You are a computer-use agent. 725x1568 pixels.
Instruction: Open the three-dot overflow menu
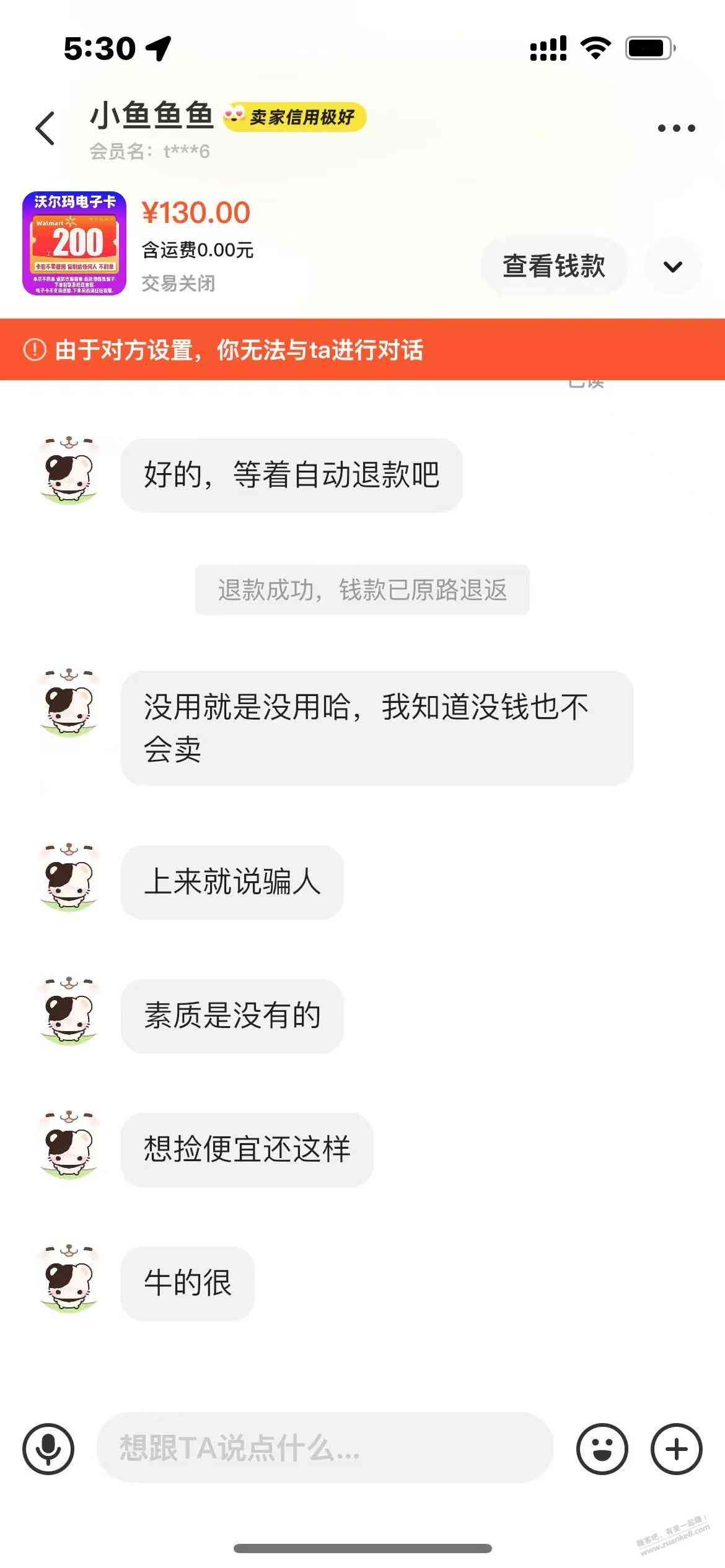(676, 129)
